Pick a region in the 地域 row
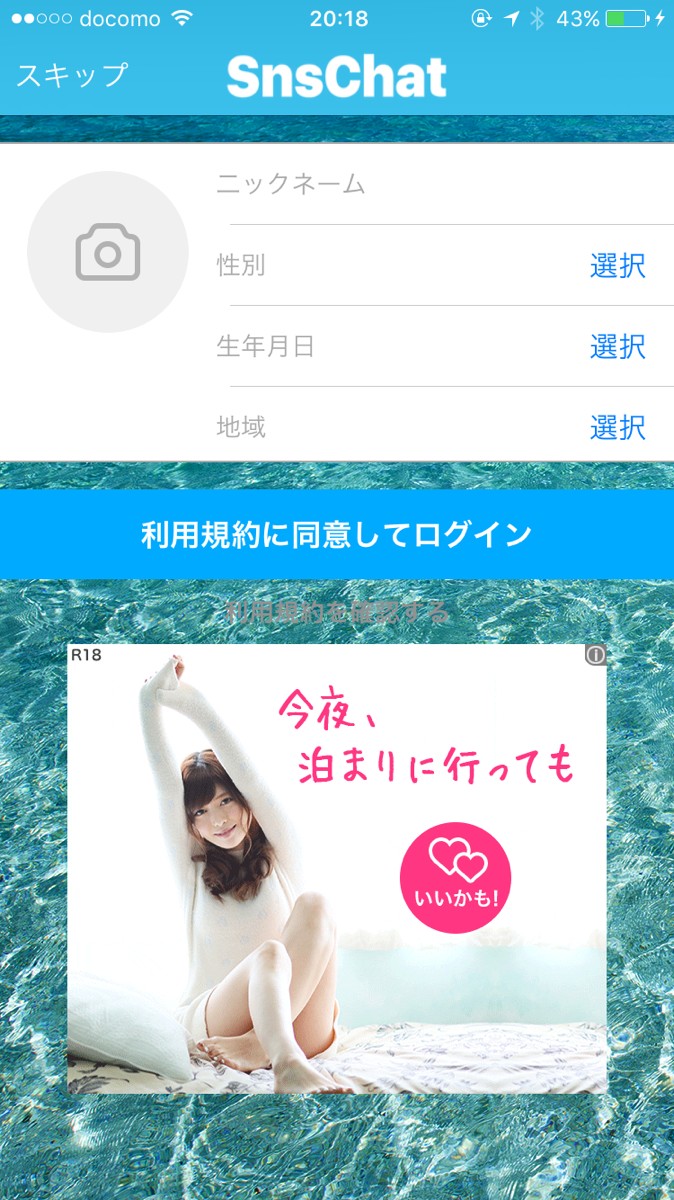Viewport: 674px width, 1200px height. (x=617, y=428)
